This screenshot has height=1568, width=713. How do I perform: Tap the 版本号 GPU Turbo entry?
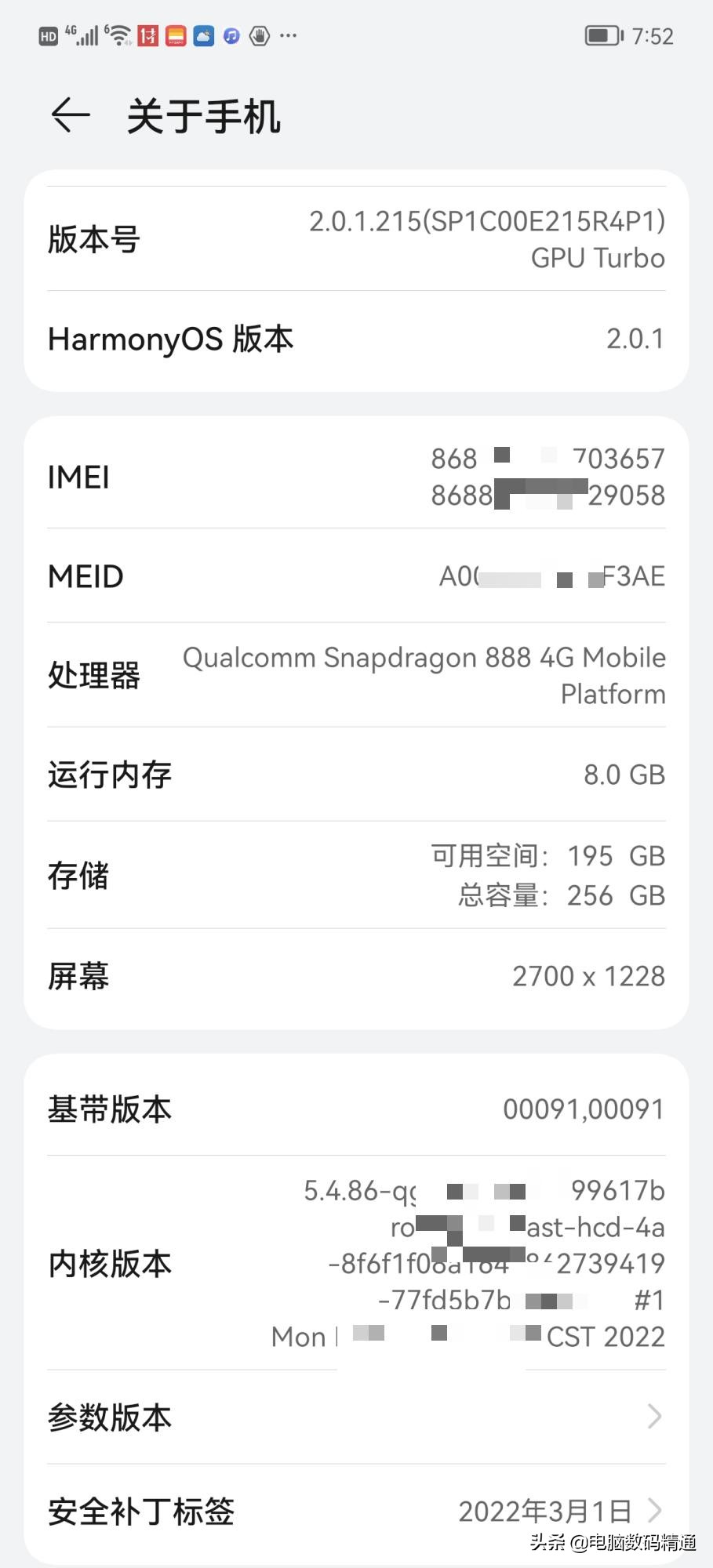pyautogui.click(x=356, y=239)
